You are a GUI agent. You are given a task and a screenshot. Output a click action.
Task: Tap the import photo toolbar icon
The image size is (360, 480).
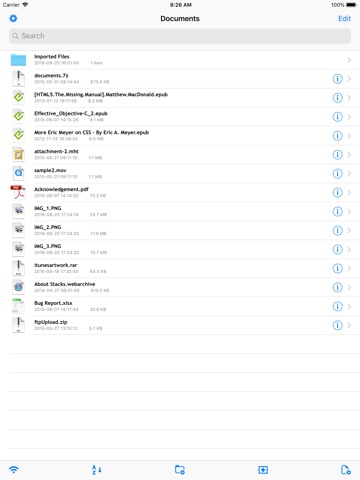tap(263, 470)
